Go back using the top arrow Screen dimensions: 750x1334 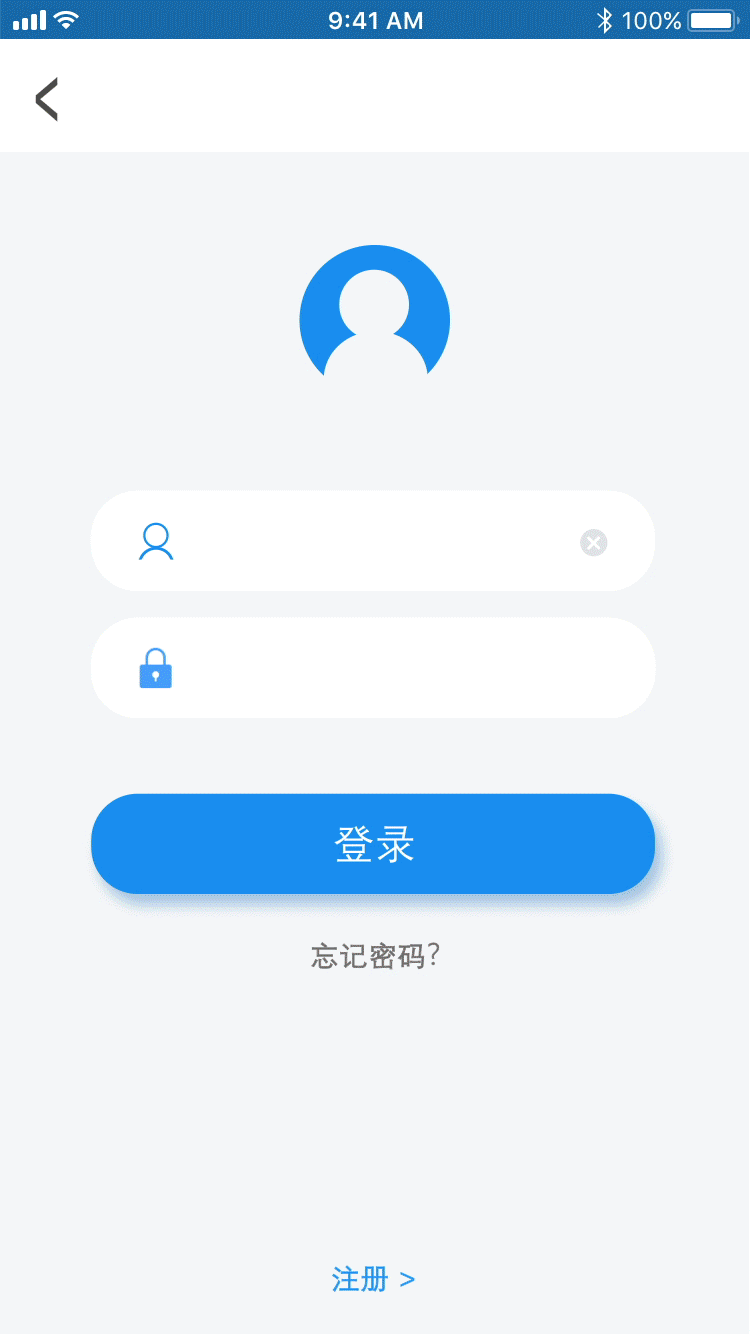click(47, 99)
